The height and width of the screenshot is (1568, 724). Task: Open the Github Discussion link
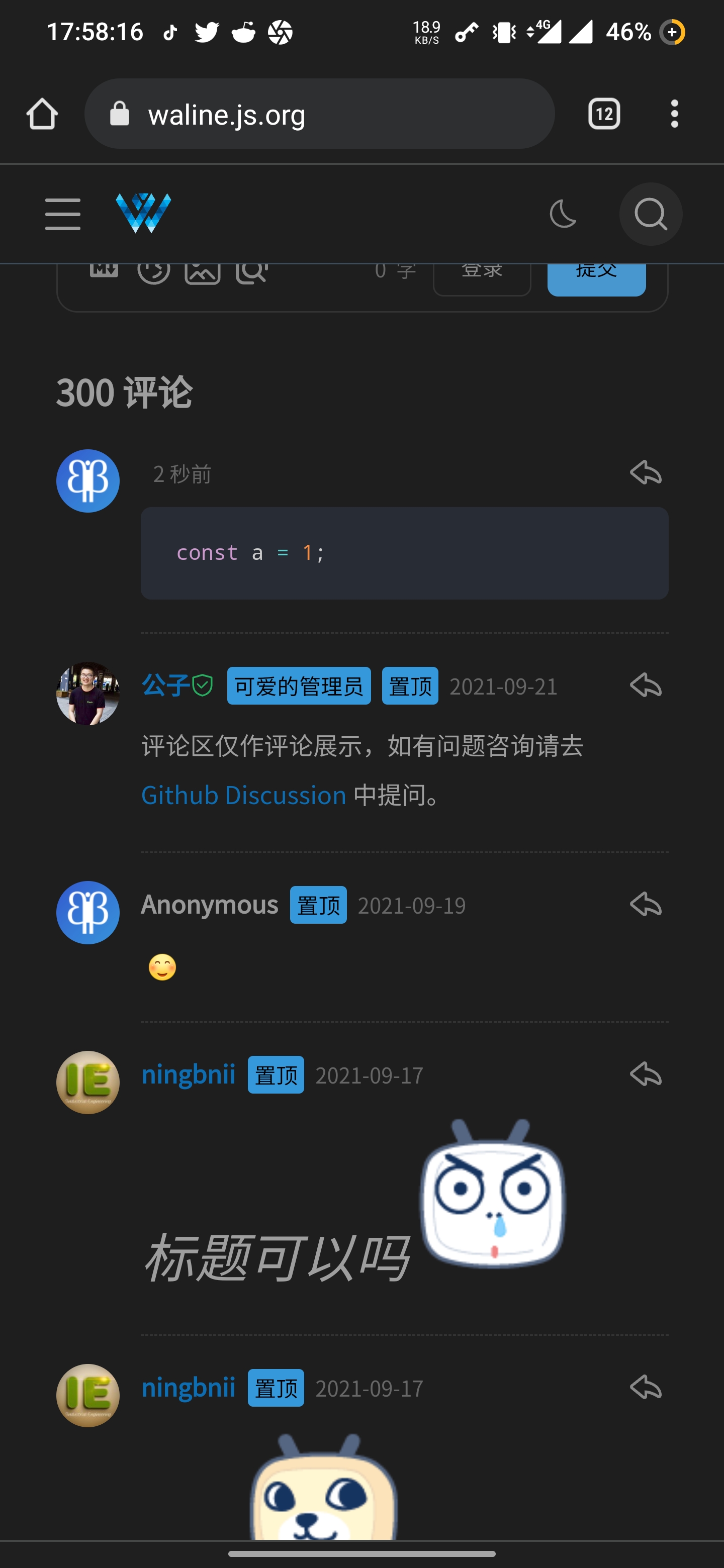242,795
